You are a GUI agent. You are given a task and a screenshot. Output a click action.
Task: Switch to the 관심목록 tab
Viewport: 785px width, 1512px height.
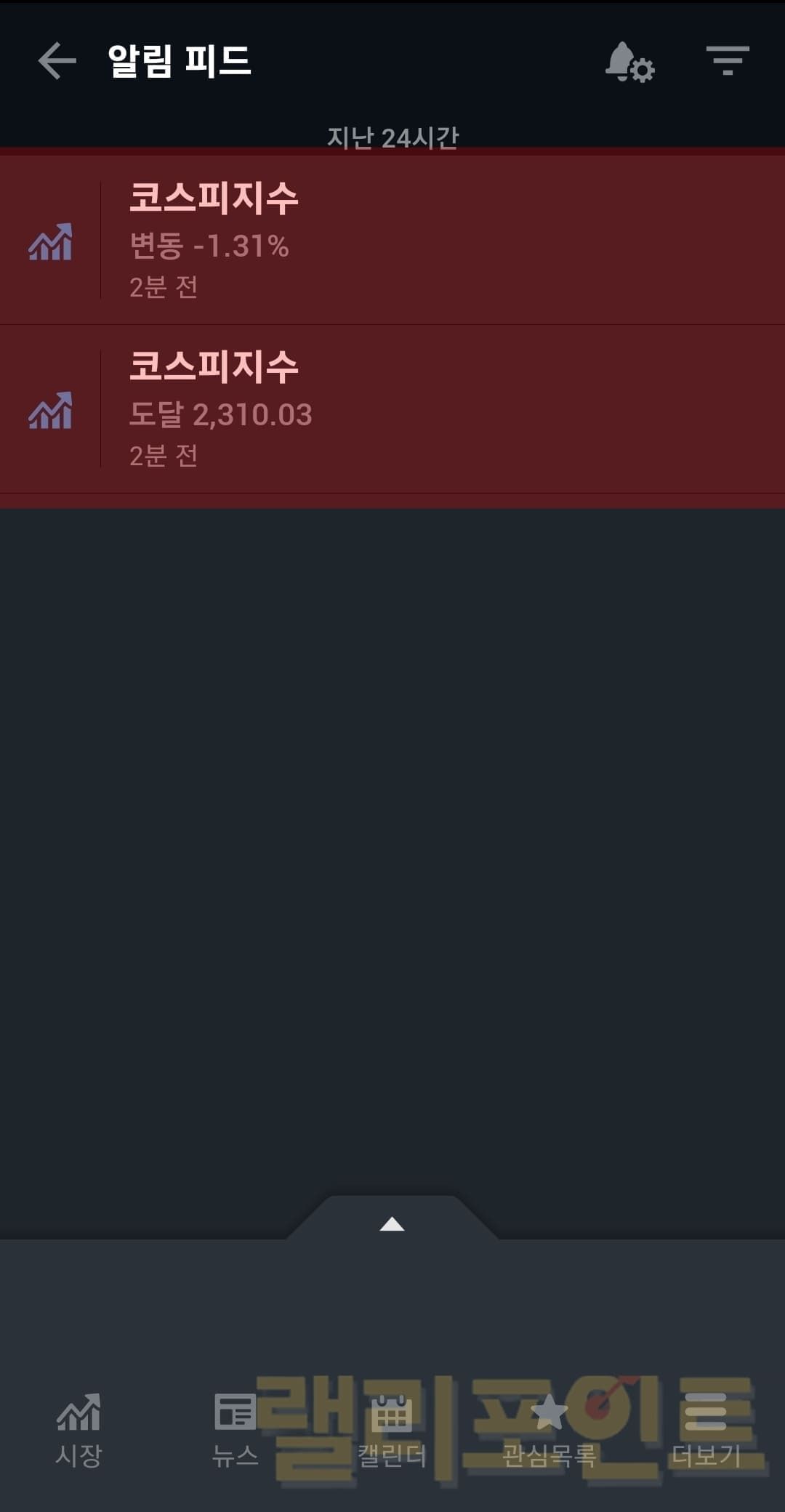tap(549, 1429)
